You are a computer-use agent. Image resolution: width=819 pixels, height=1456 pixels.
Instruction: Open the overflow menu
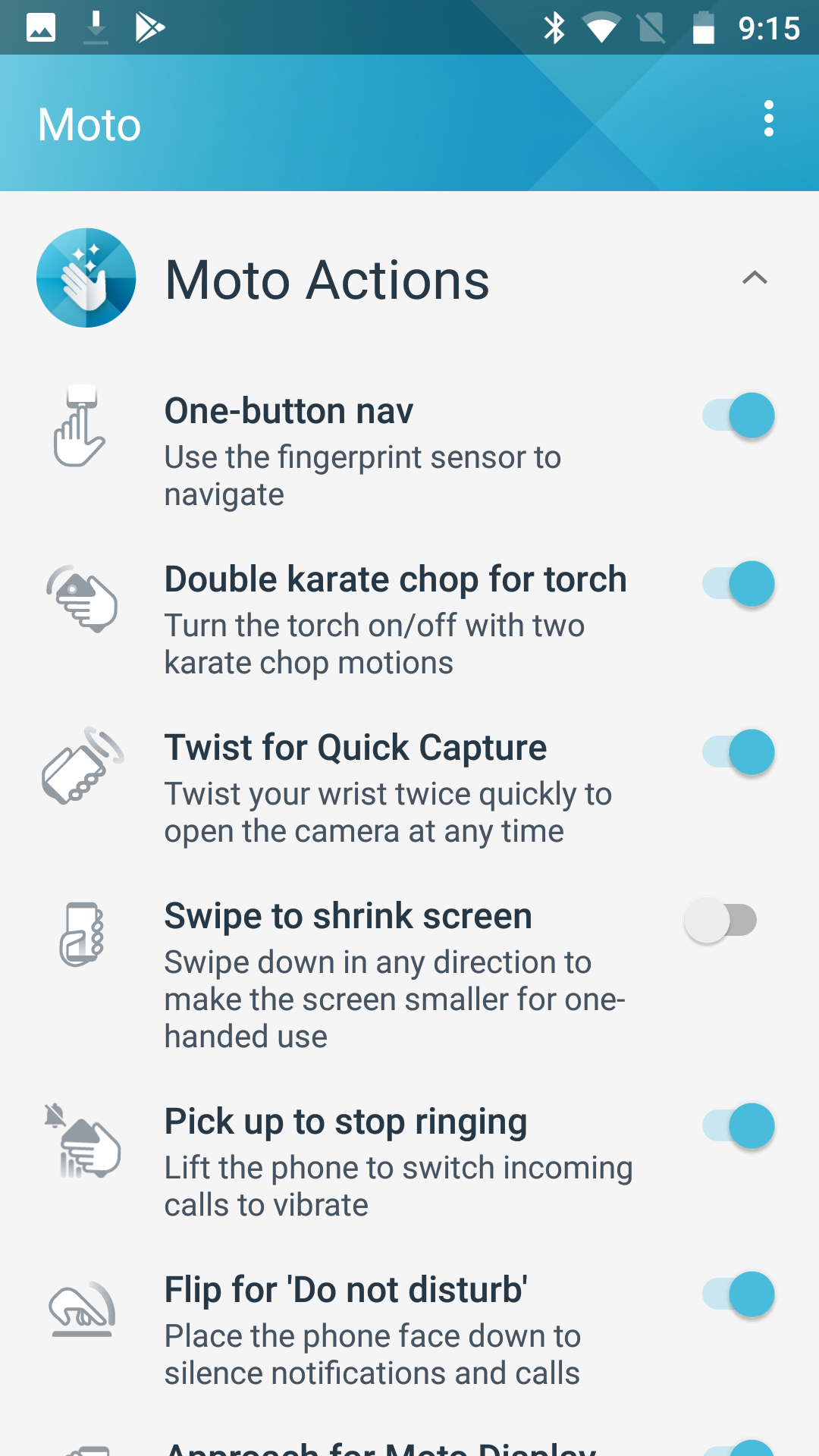768,119
